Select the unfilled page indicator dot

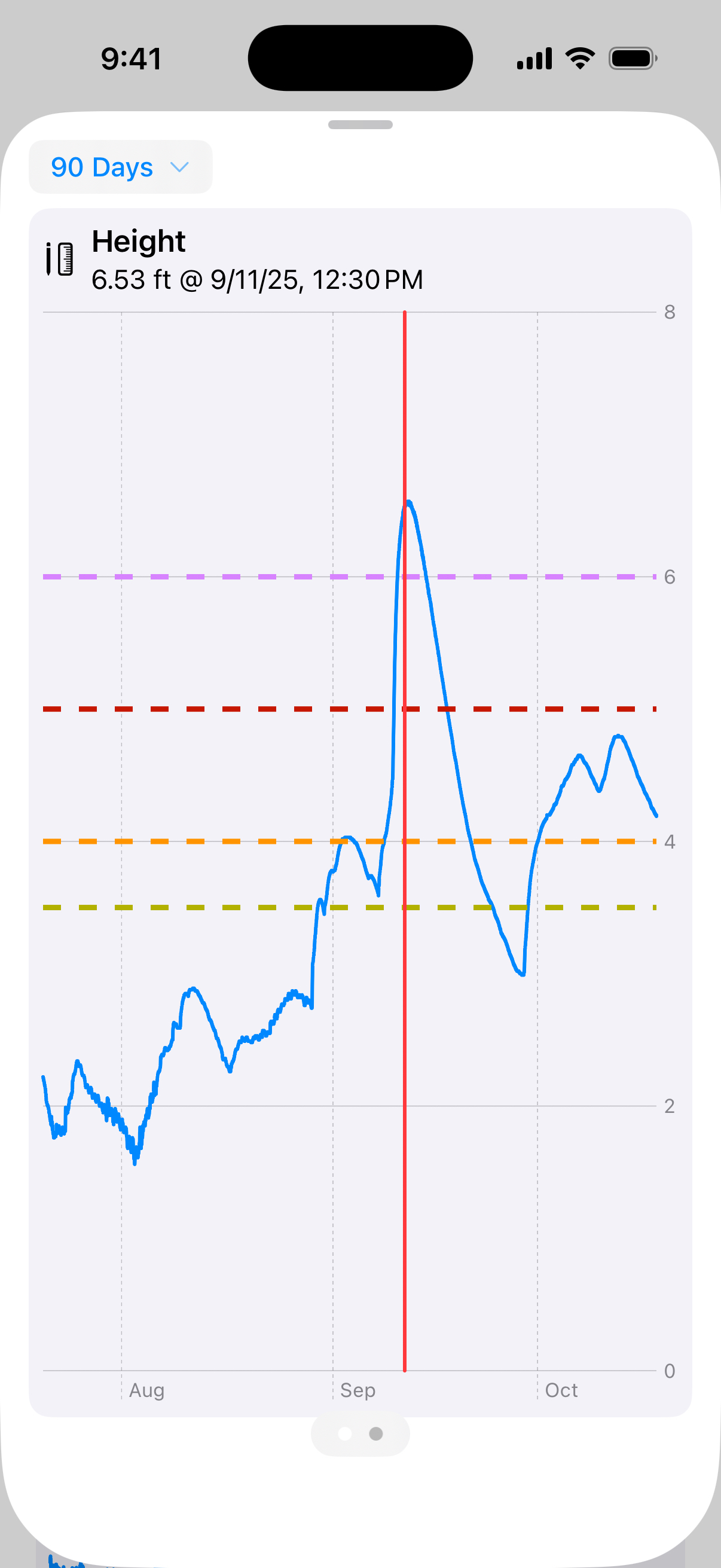coord(344,1434)
